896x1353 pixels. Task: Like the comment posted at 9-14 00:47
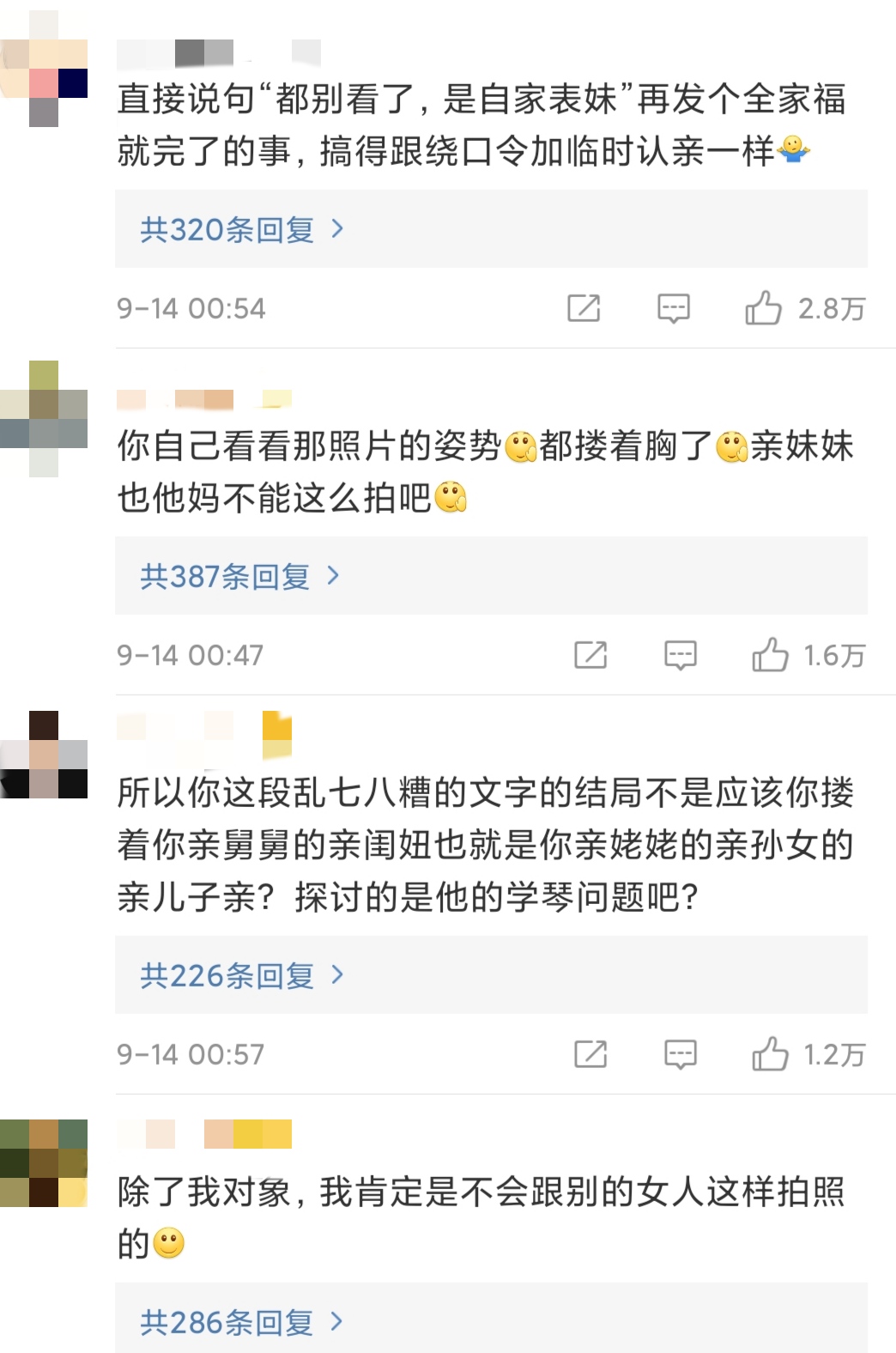tap(770, 655)
